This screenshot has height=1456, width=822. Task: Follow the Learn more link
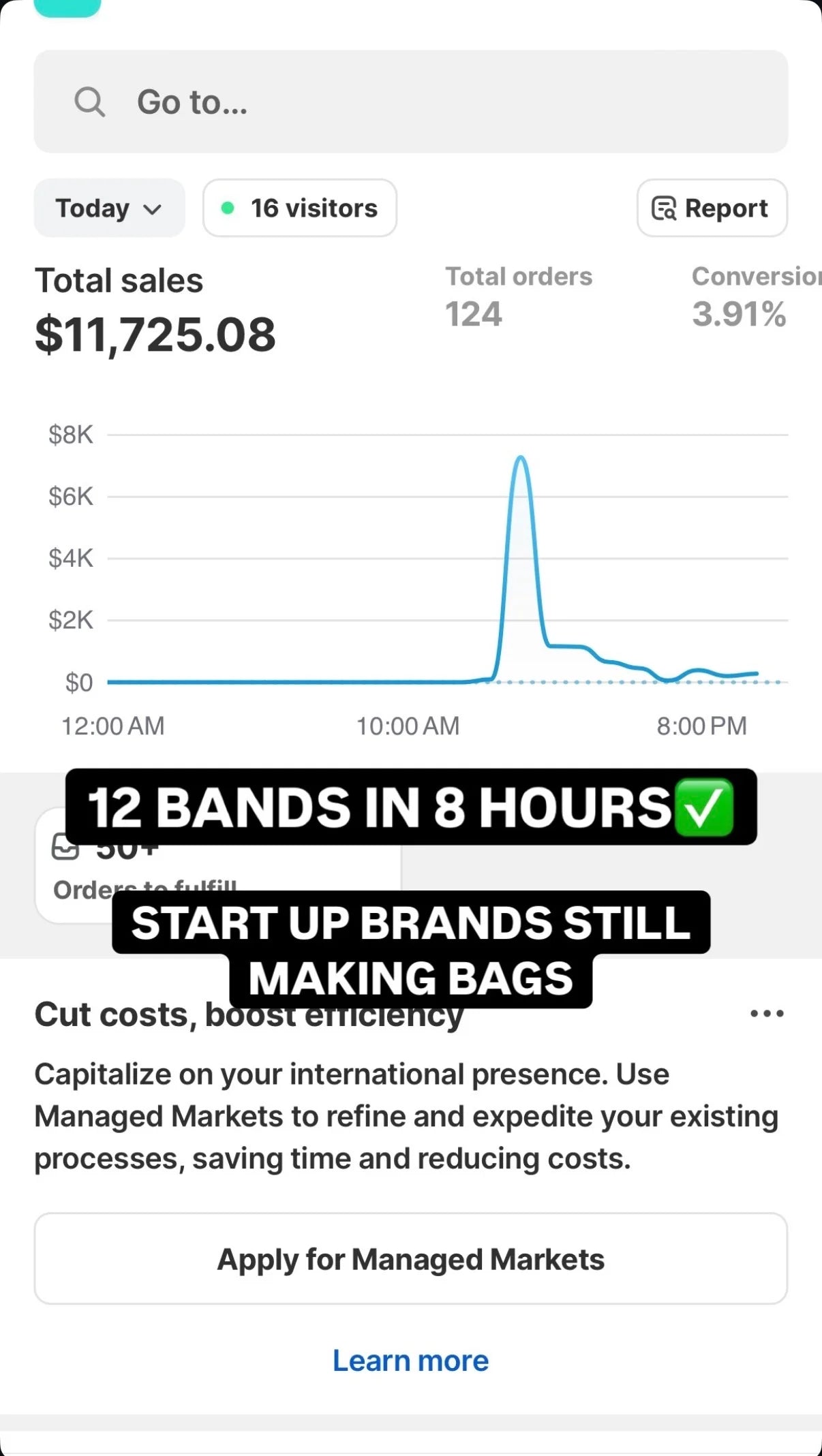(x=410, y=1361)
